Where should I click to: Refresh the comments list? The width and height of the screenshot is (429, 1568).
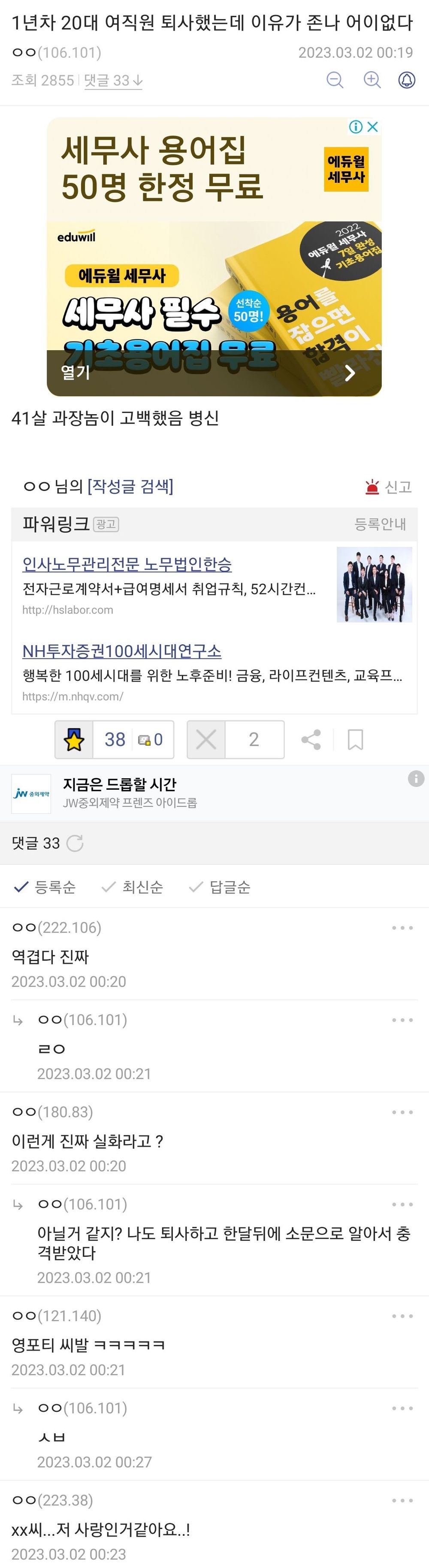tap(75, 843)
